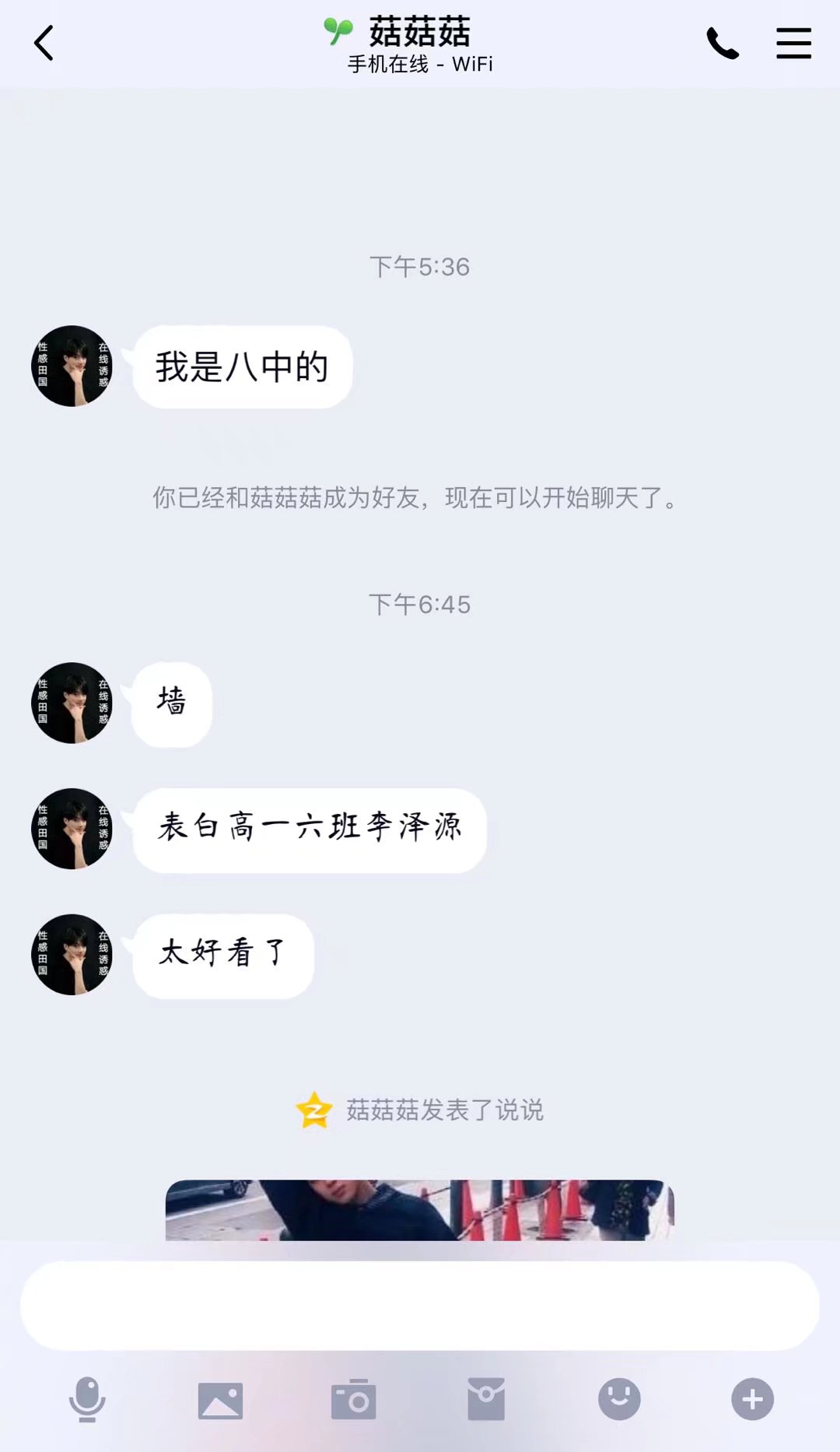Open the shared 说说 photo post
The width and height of the screenshot is (840, 1452).
tap(420, 1210)
